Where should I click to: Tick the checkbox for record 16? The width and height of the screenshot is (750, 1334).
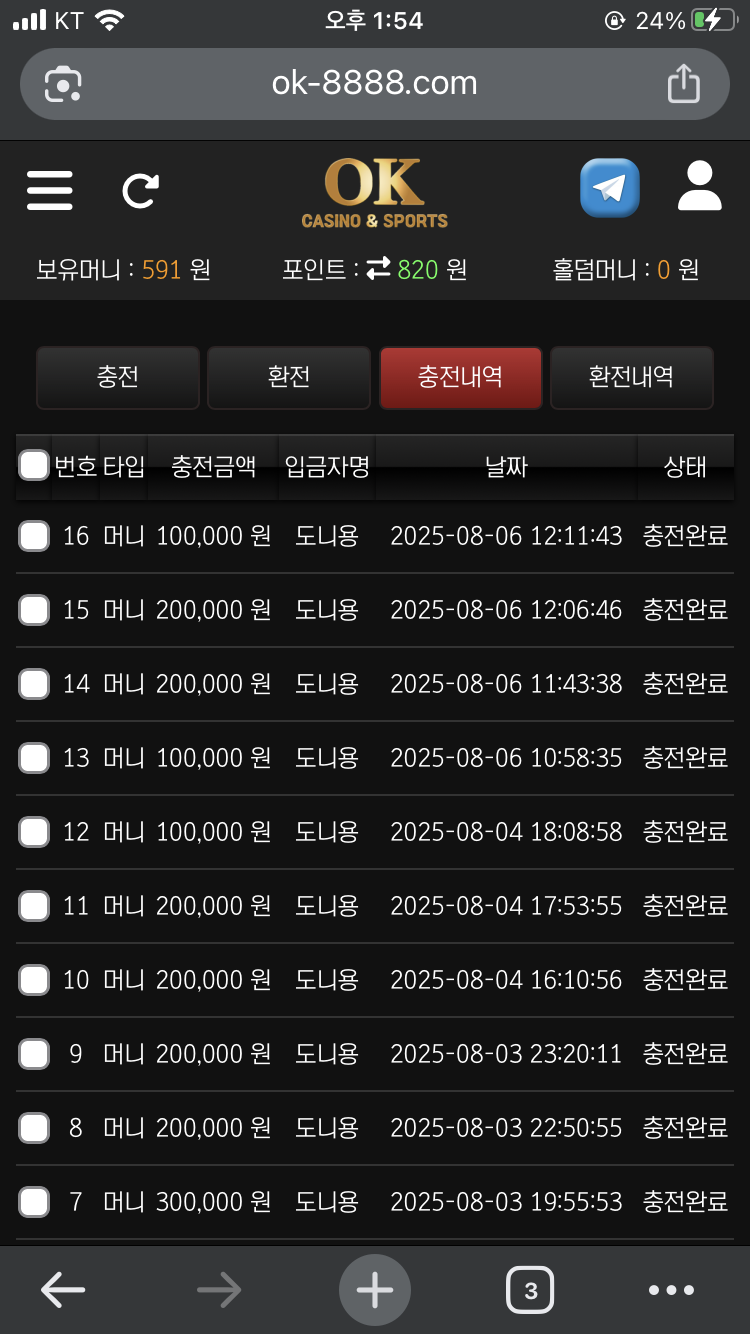tap(34, 536)
